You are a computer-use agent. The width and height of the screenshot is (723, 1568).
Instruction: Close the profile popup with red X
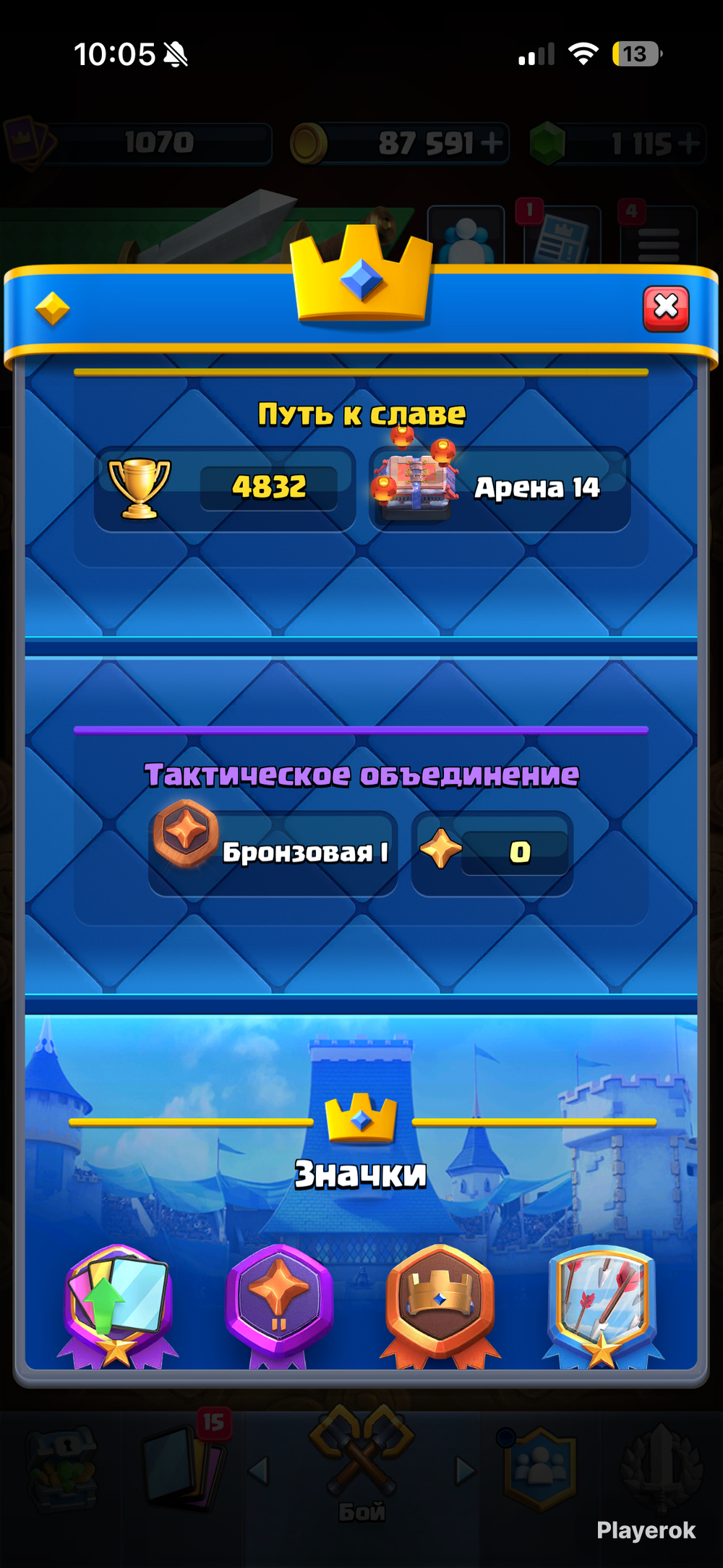point(666,309)
